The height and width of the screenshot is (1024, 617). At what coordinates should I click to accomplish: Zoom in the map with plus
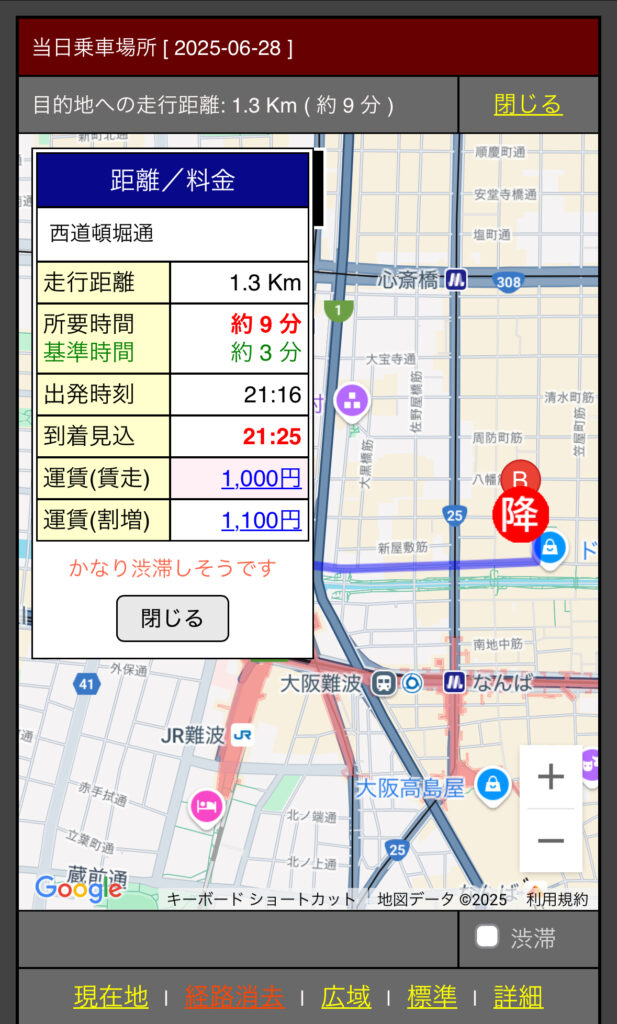pyautogui.click(x=550, y=777)
